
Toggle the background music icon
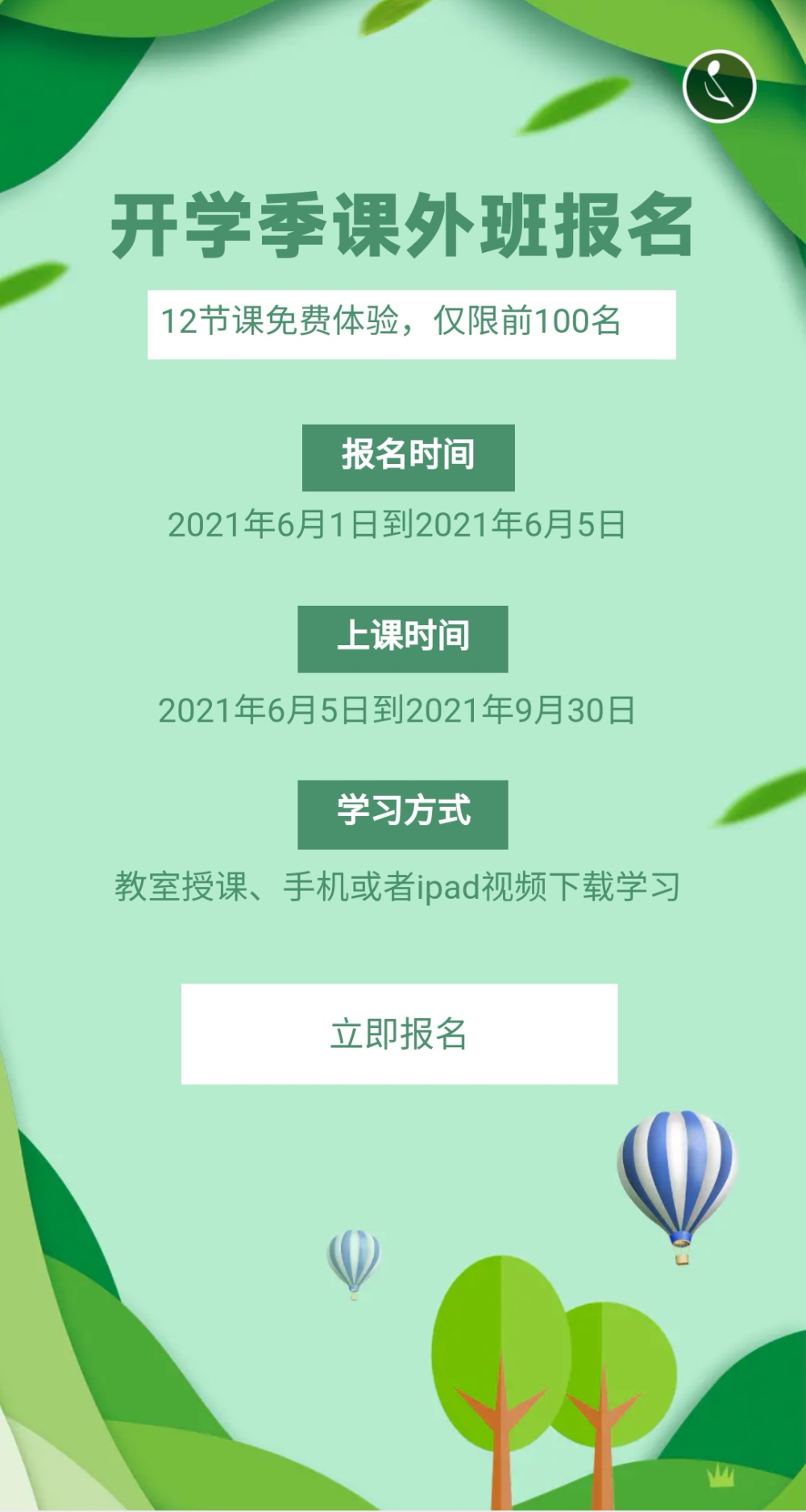coord(719,86)
